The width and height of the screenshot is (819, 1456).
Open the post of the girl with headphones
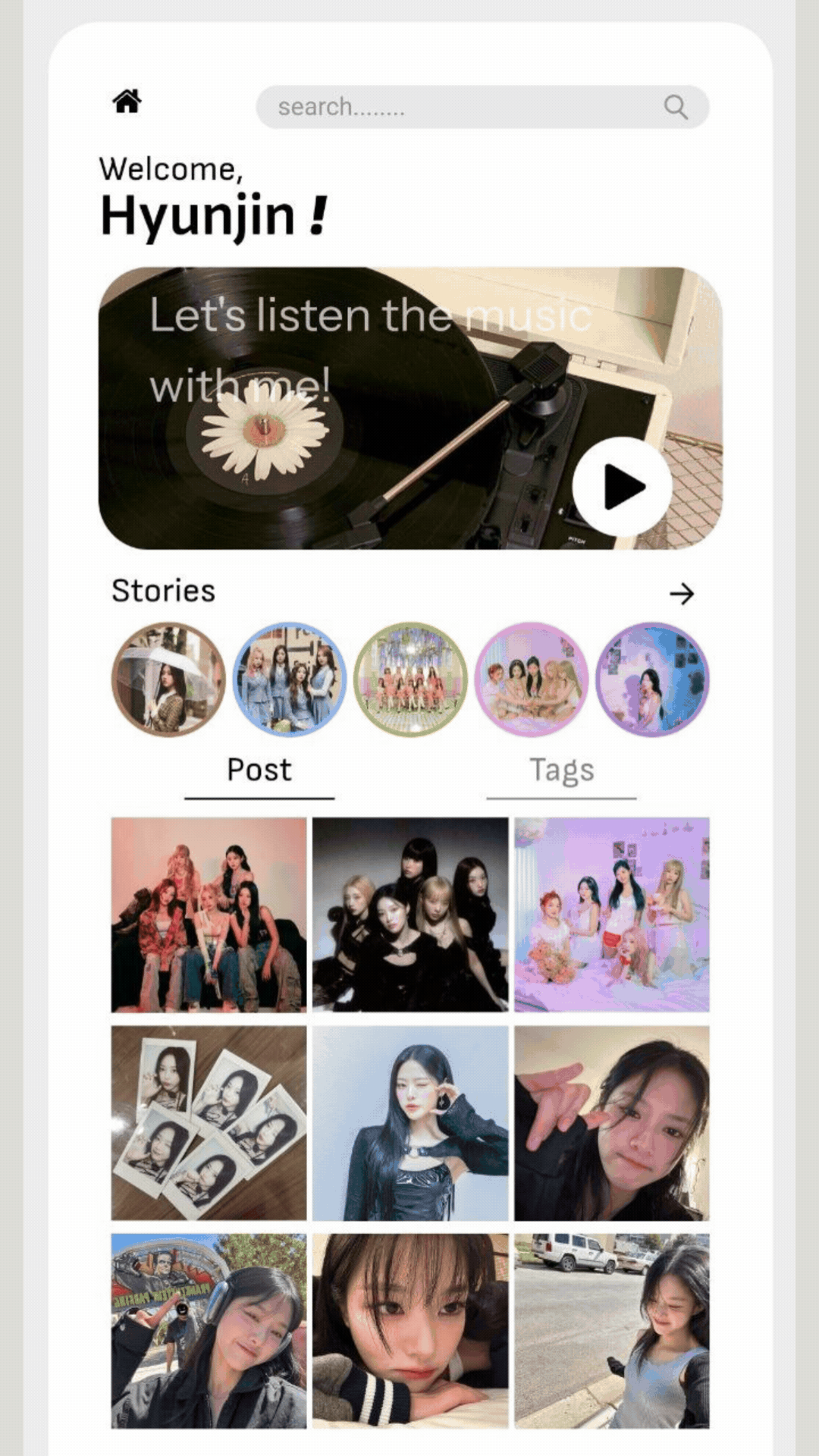[209, 1331]
